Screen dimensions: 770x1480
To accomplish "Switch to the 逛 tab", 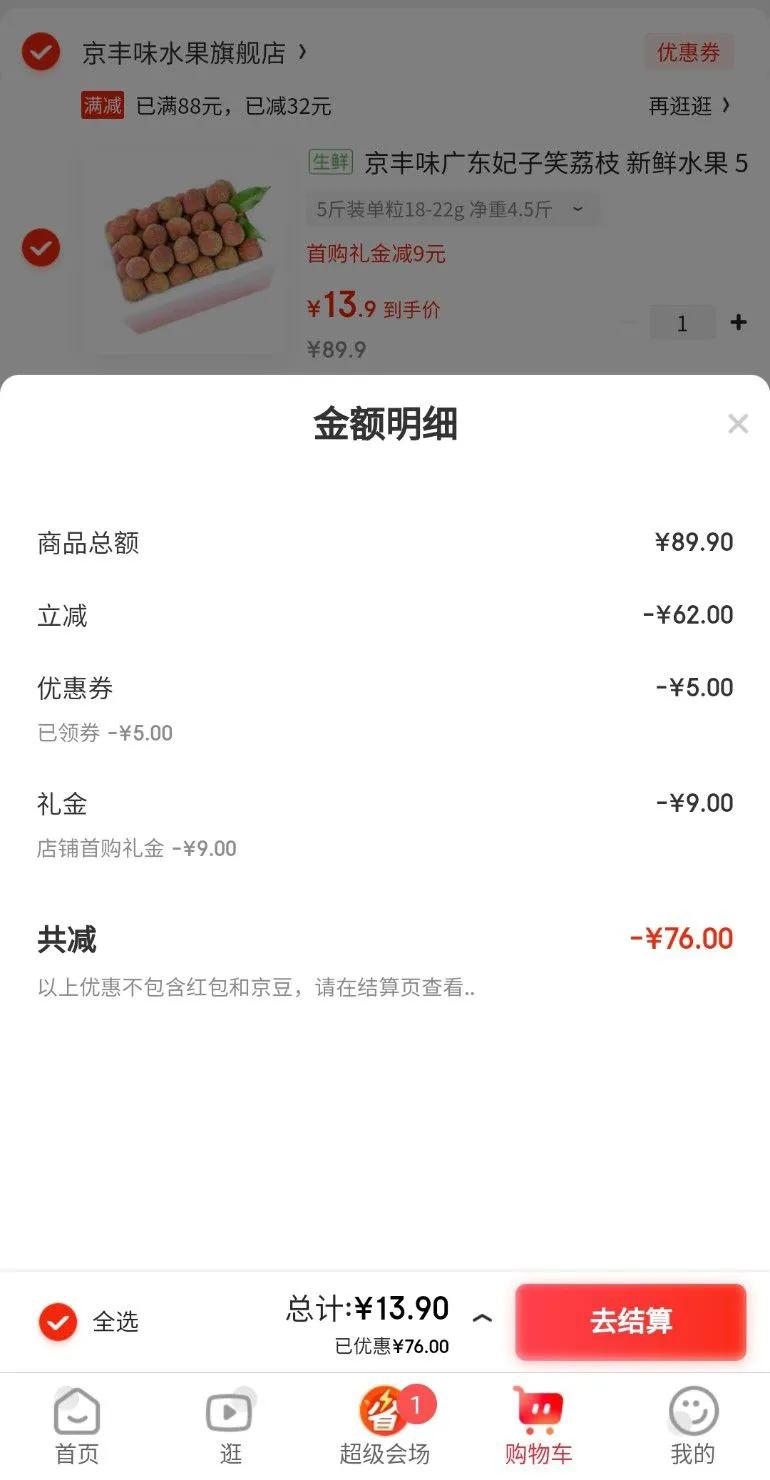I will click(x=230, y=1426).
